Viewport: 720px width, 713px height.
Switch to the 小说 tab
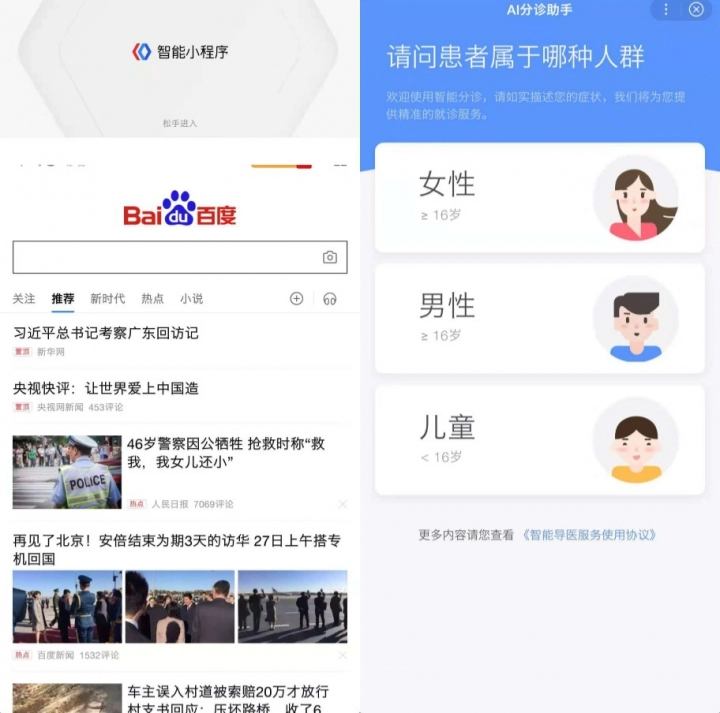tap(191, 298)
